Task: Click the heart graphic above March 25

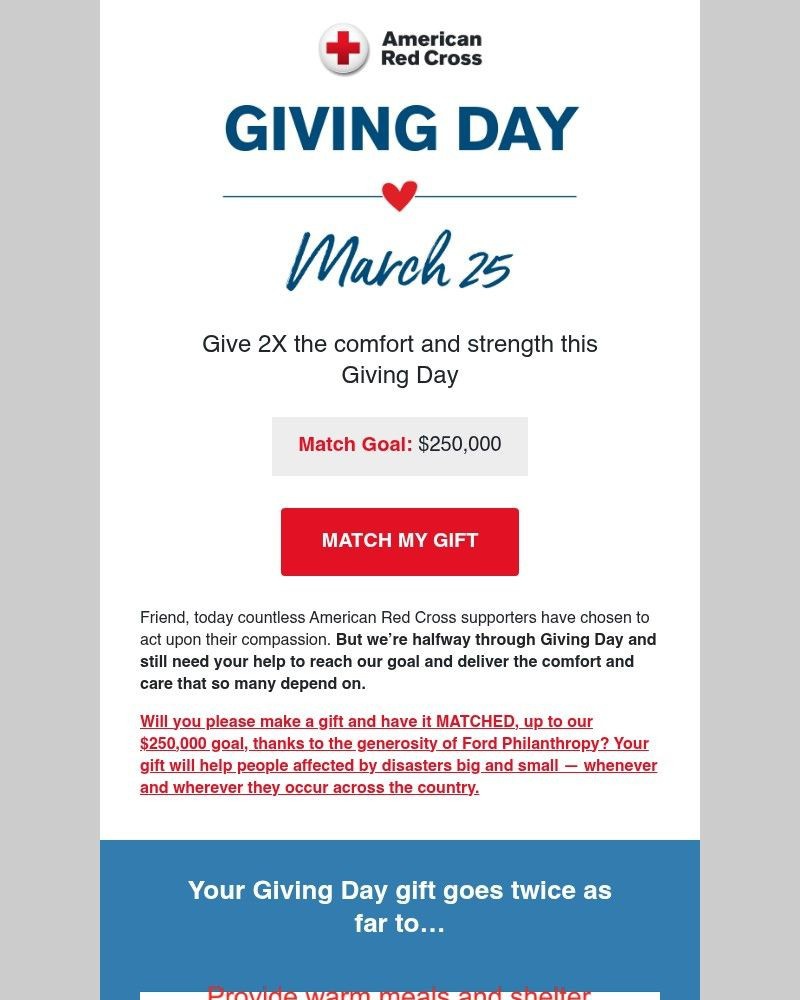Action: tap(400, 197)
